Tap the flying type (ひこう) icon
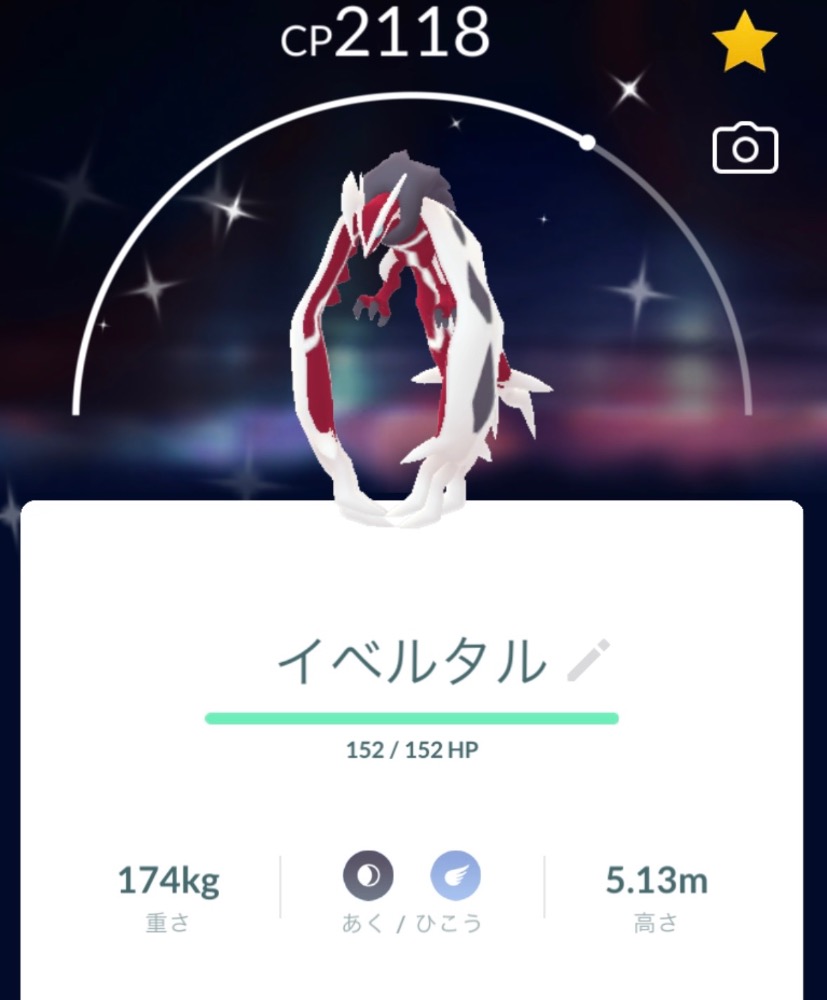 tap(456, 877)
